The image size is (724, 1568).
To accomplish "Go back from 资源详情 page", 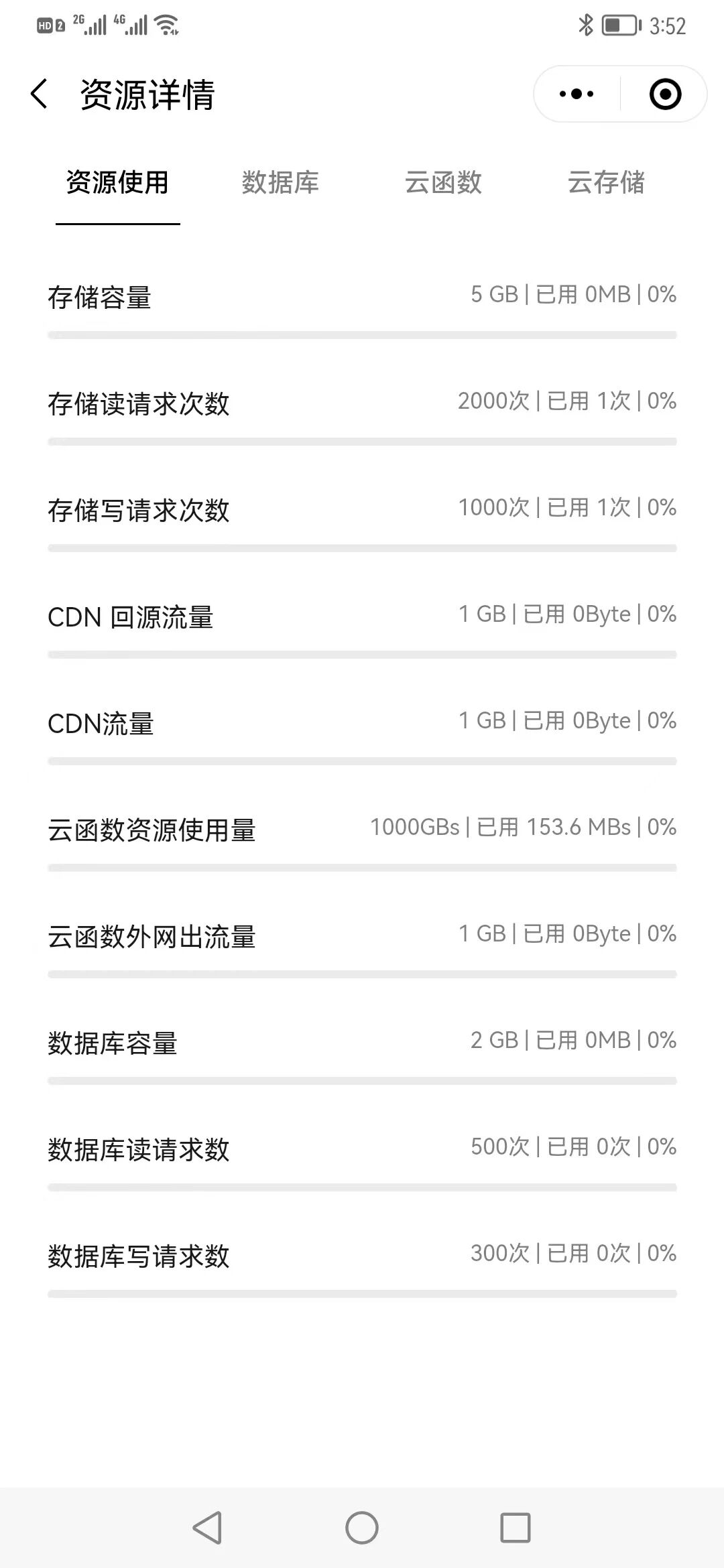I will [39, 94].
